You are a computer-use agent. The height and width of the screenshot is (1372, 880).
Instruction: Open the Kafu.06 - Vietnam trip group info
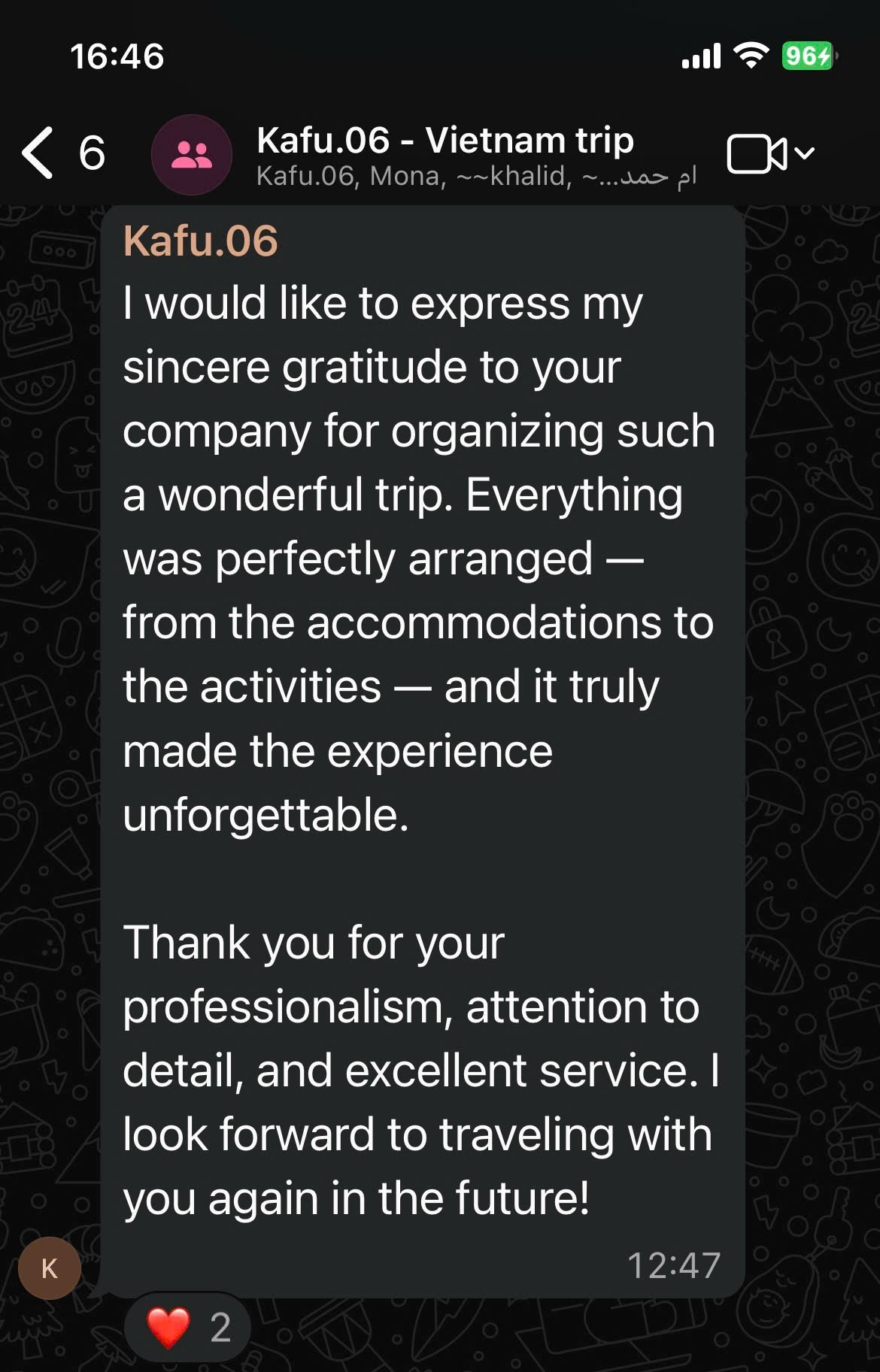tap(445, 141)
